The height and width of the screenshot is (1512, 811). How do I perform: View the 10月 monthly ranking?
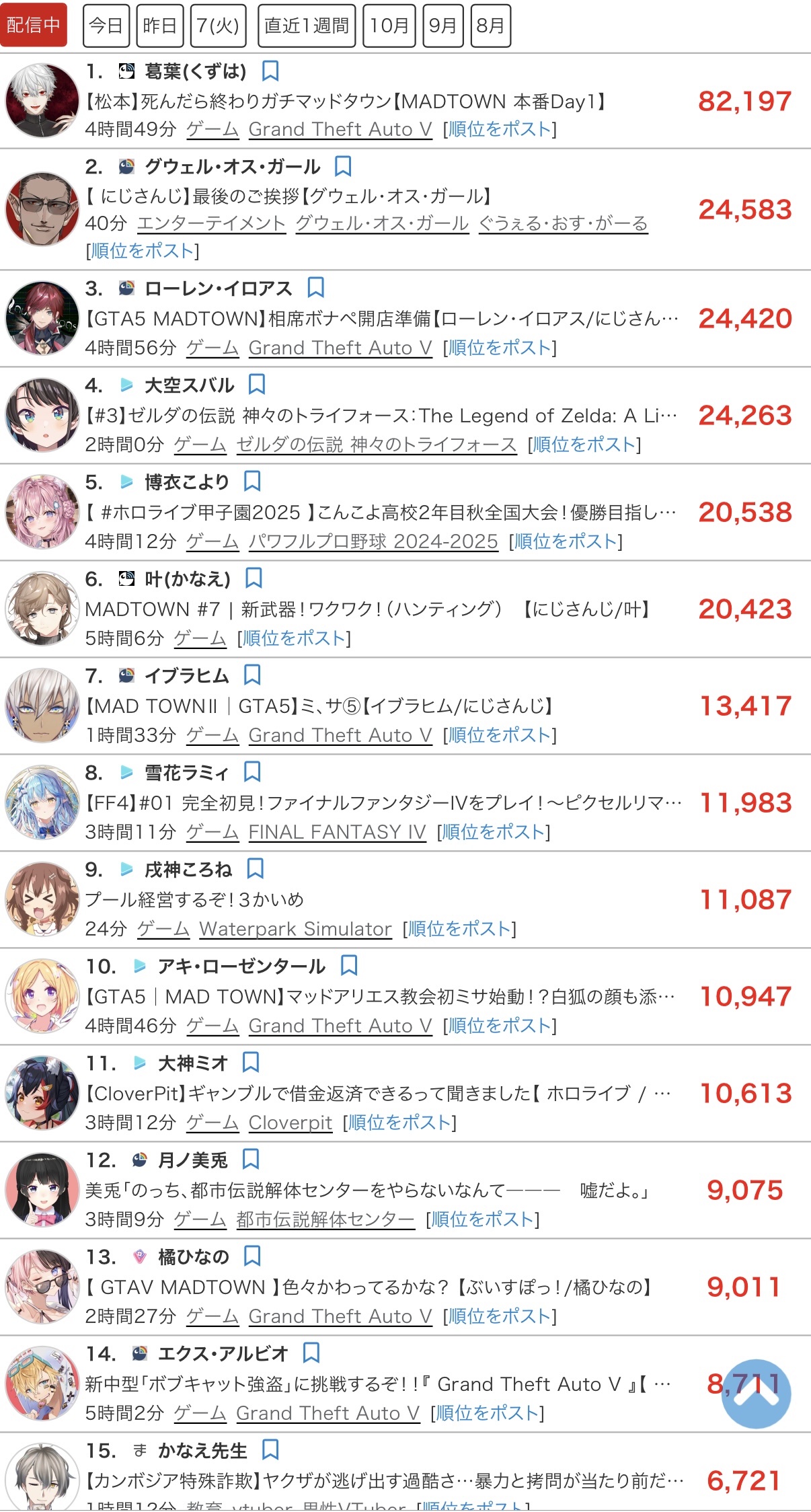click(389, 26)
